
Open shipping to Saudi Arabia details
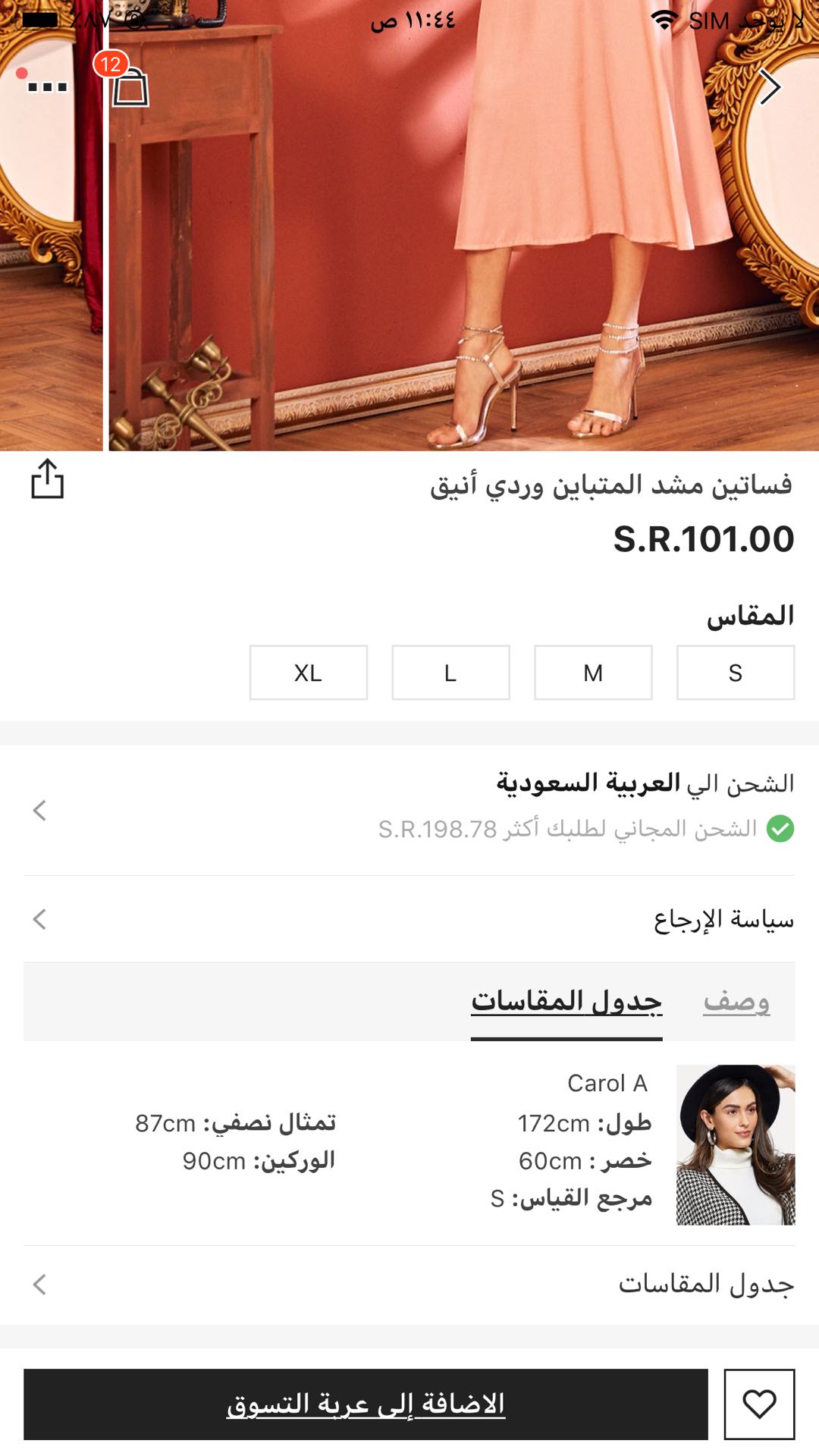tap(409, 808)
